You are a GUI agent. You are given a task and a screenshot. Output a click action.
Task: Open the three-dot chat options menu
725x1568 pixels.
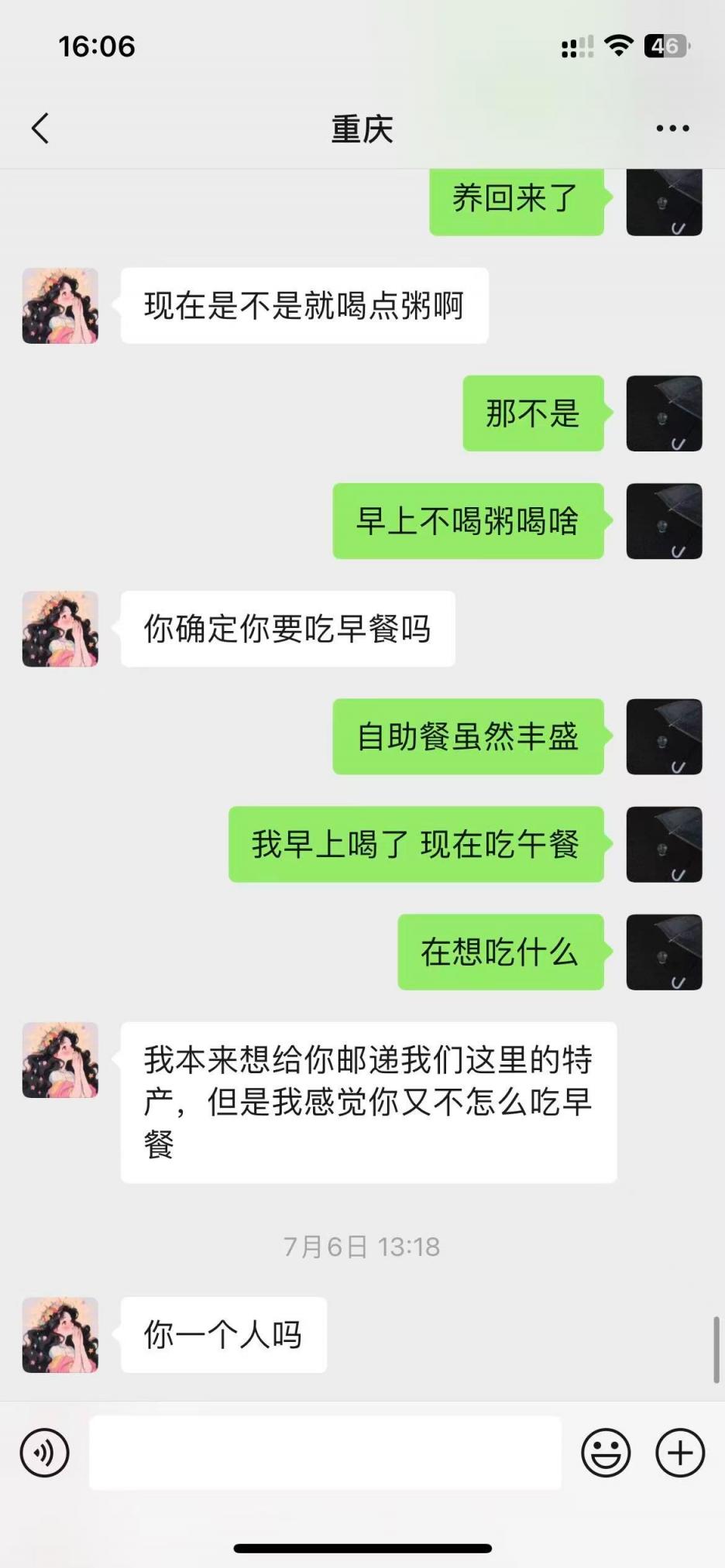[x=672, y=129]
